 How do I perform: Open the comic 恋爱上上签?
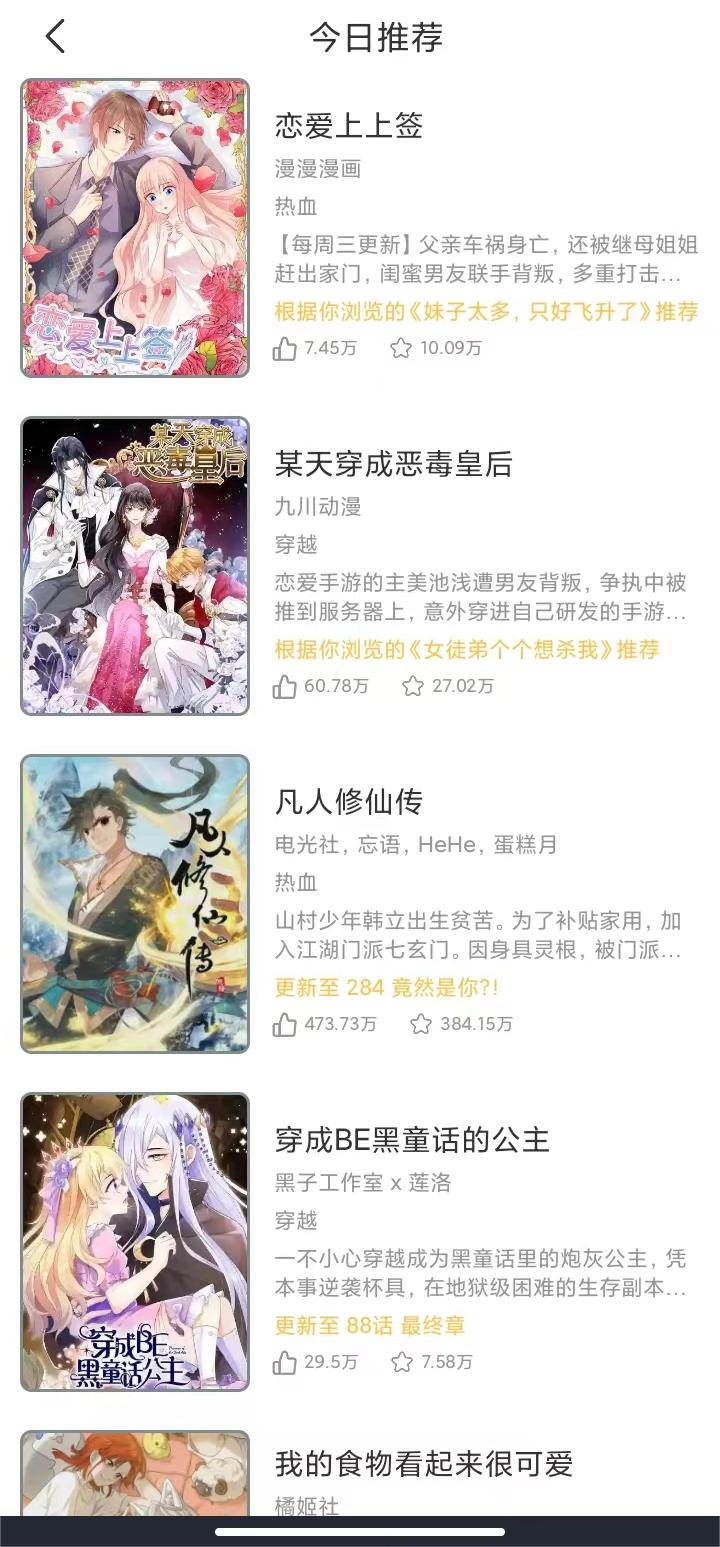pos(349,126)
